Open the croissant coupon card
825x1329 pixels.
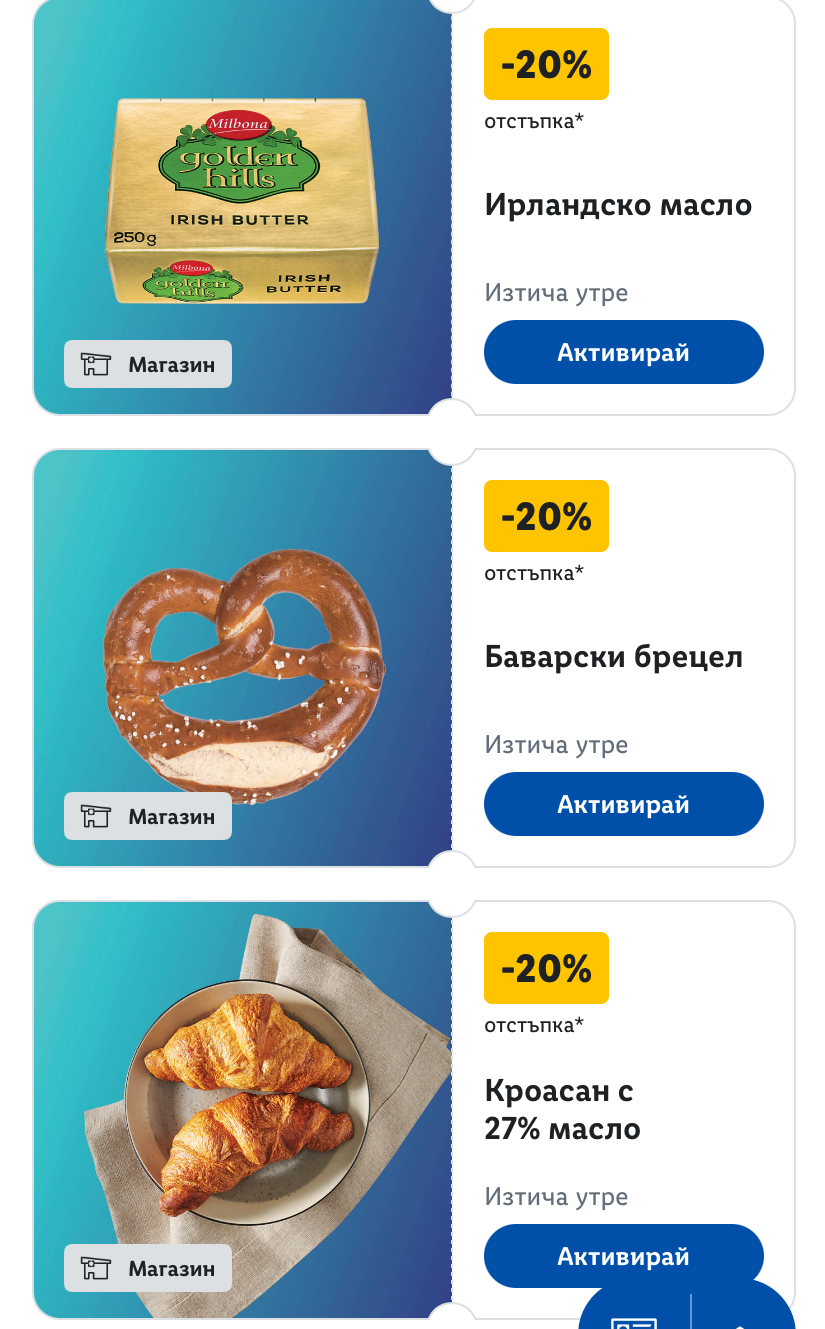click(x=243, y=1100)
